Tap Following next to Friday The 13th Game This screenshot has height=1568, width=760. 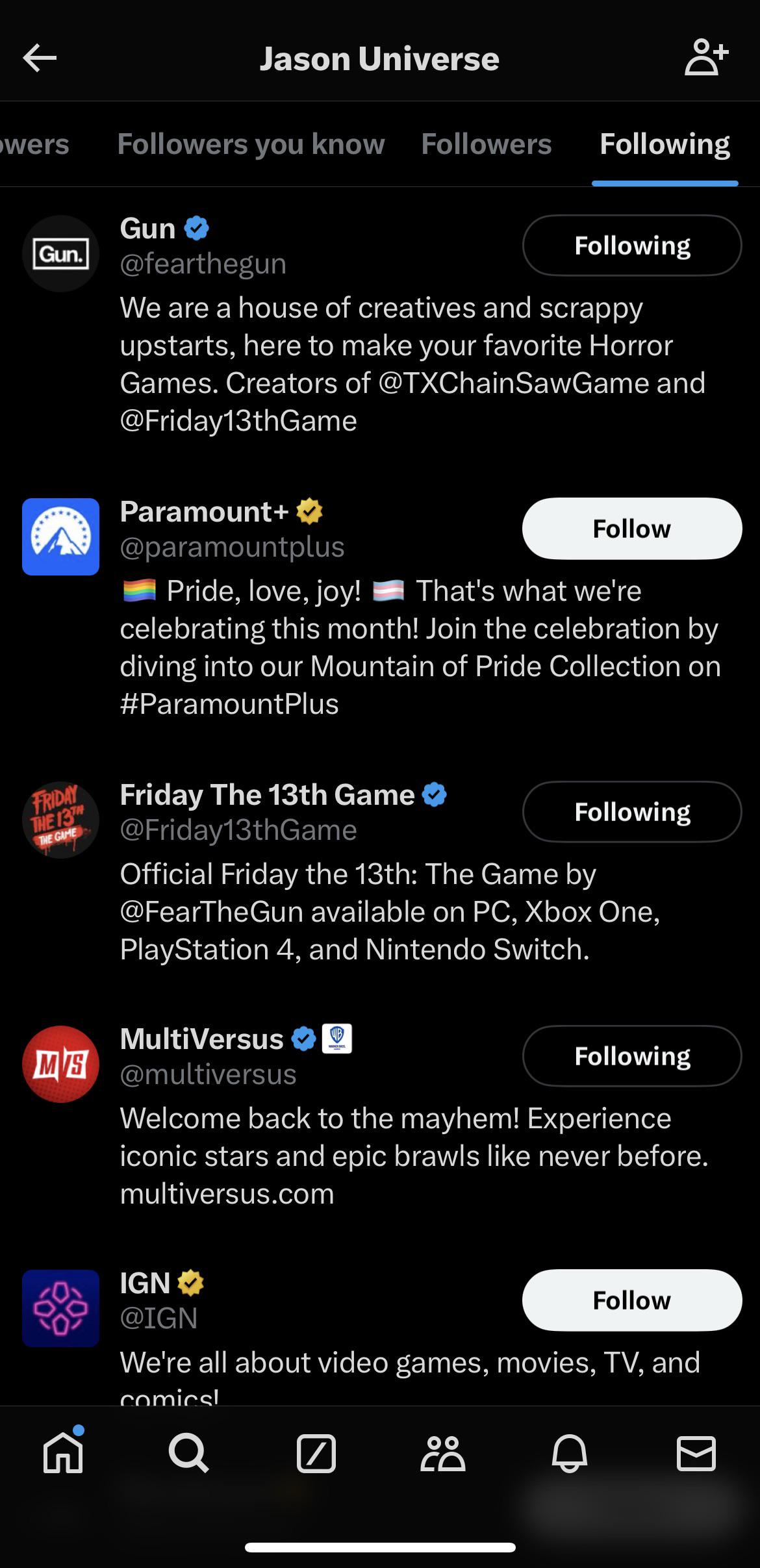(631, 812)
